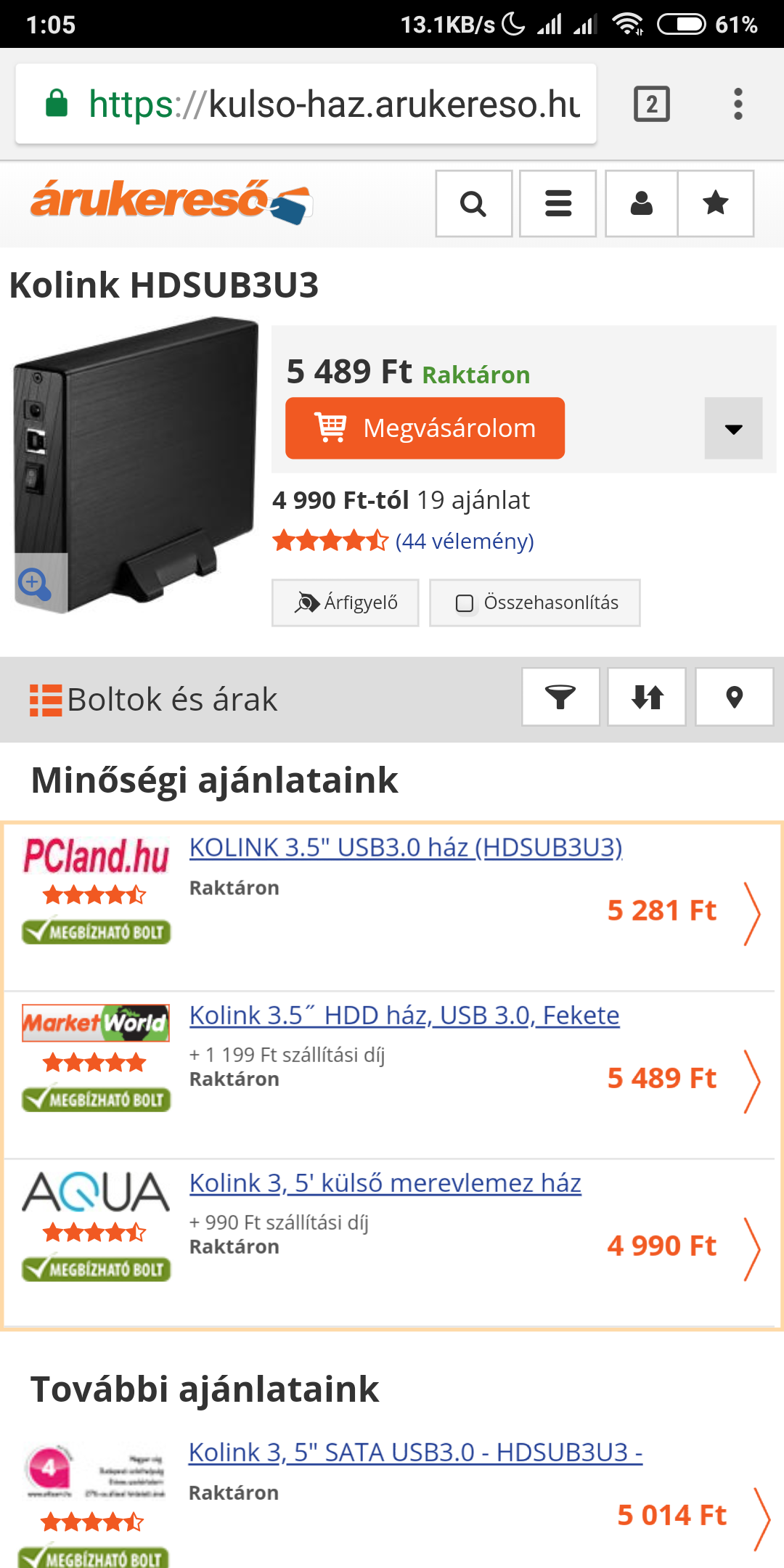Screen dimensions: 784x1568
Task: Open the browser tab switcher
Action: click(651, 105)
